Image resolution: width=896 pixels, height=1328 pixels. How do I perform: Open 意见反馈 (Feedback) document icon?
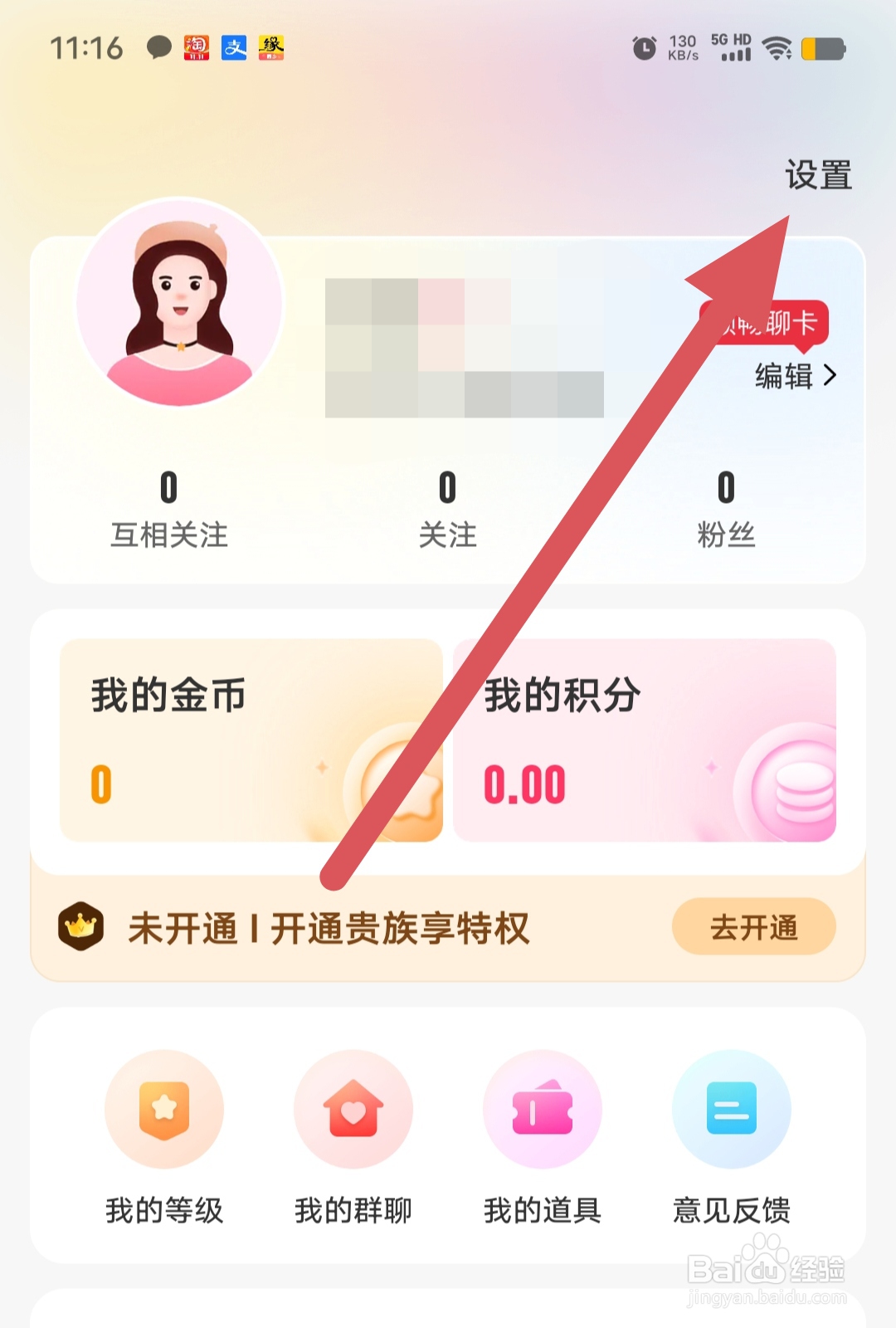pyautogui.click(x=731, y=1110)
